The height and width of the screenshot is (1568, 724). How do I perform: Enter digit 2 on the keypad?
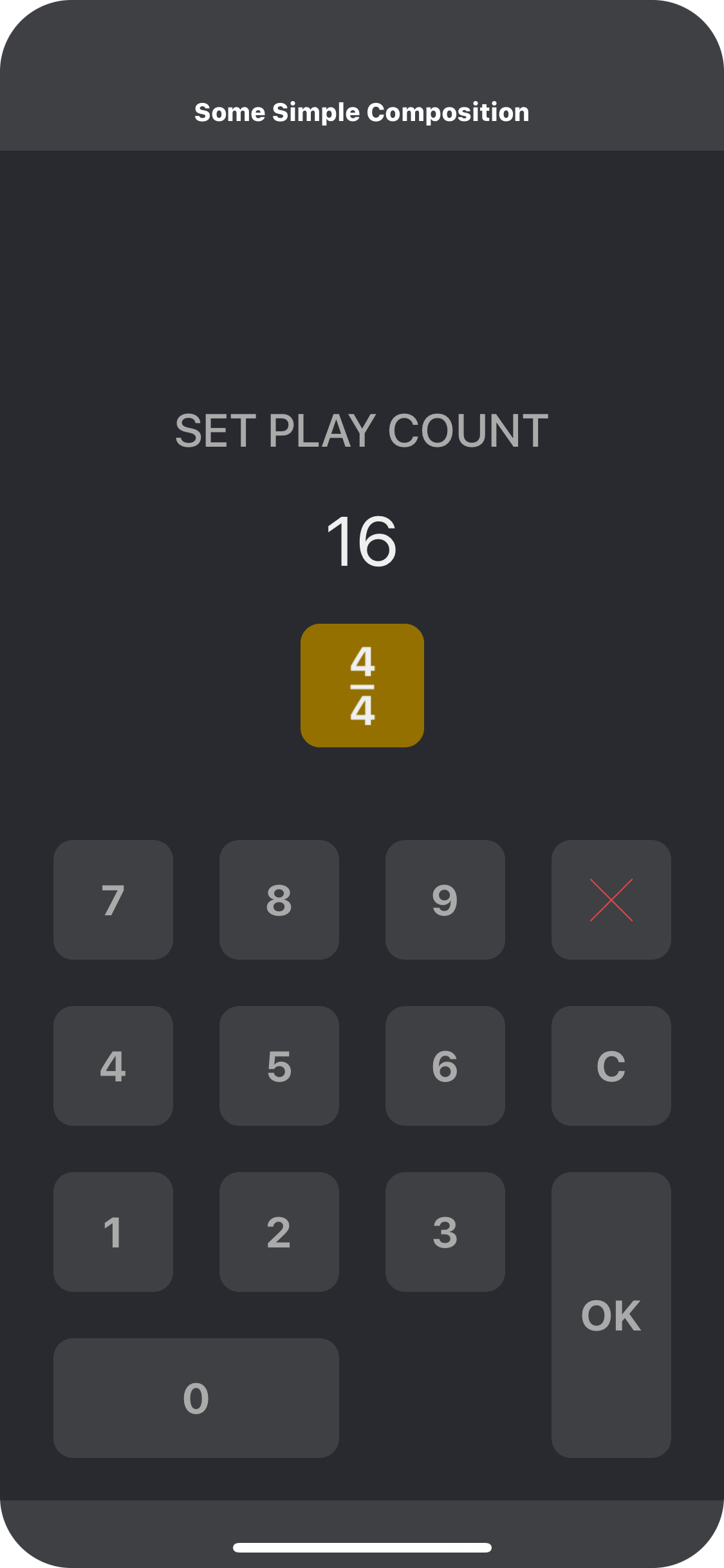pos(279,1231)
